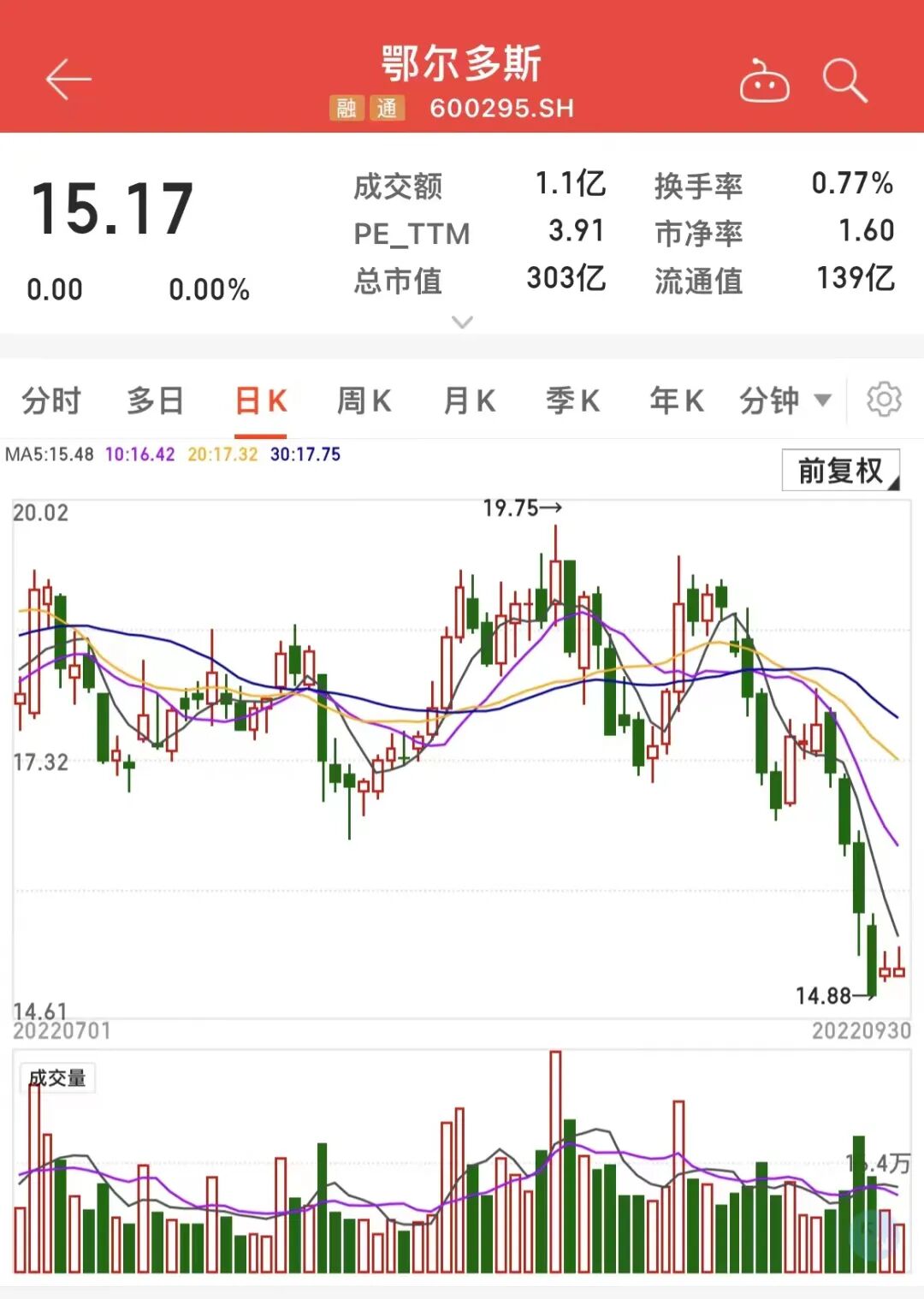Image resolution: width=924 pixels, height=1299 pixels.
Task: Switch to 年K chart tab
Action: (x=677, y=400)
